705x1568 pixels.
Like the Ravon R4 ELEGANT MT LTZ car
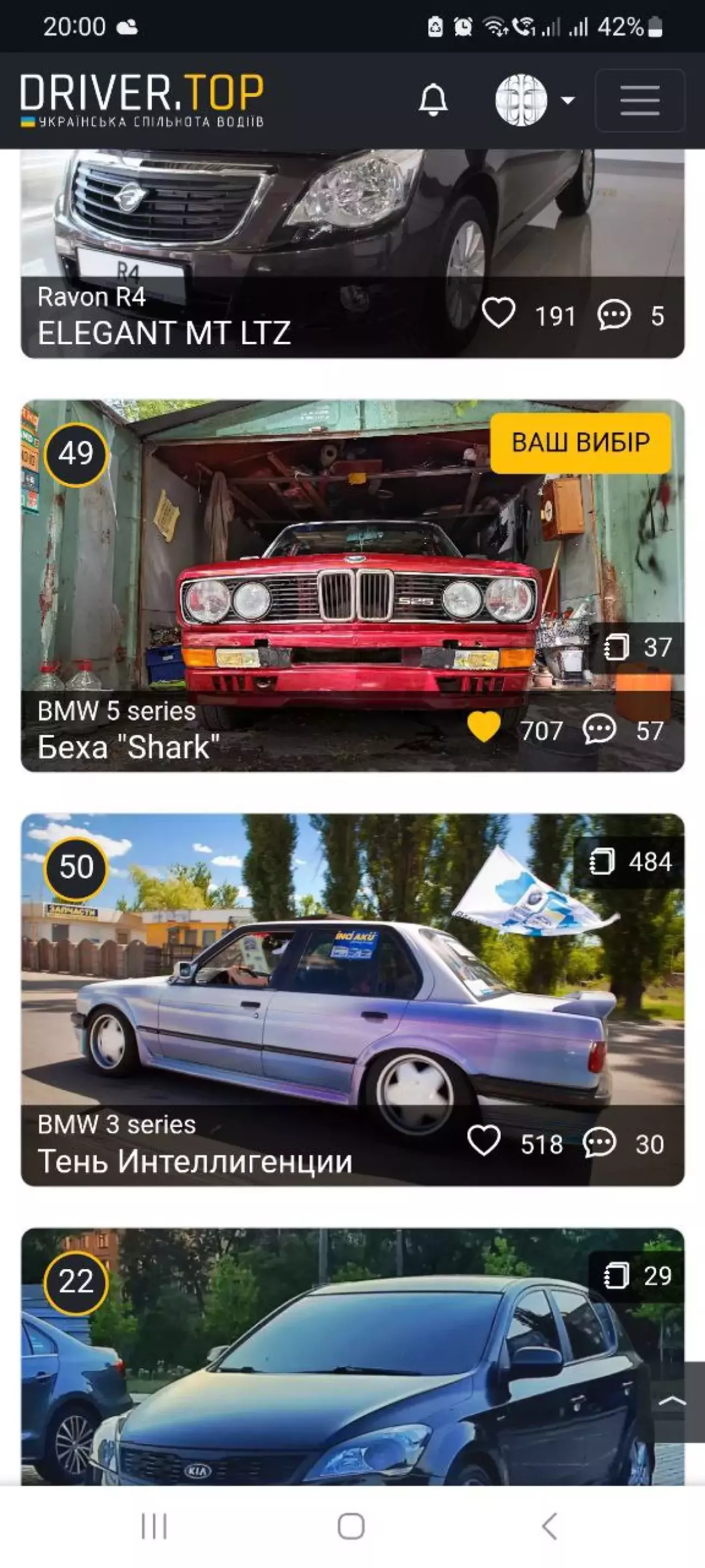[x=499, y=315]
